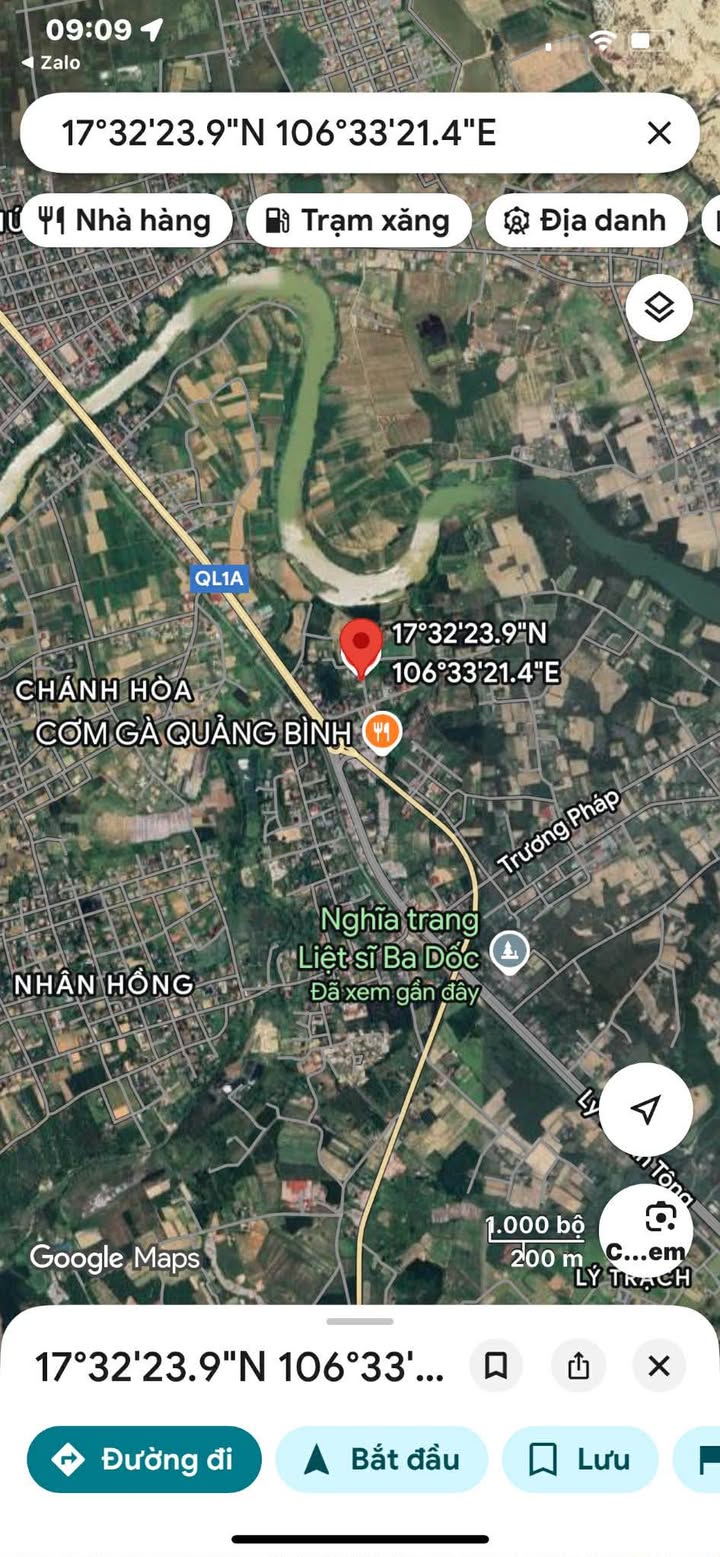Image resolution: width=720 pixels, height=1557 pixels.
Task: Select the Địa danh filter chip
Action: coord(587,220)
